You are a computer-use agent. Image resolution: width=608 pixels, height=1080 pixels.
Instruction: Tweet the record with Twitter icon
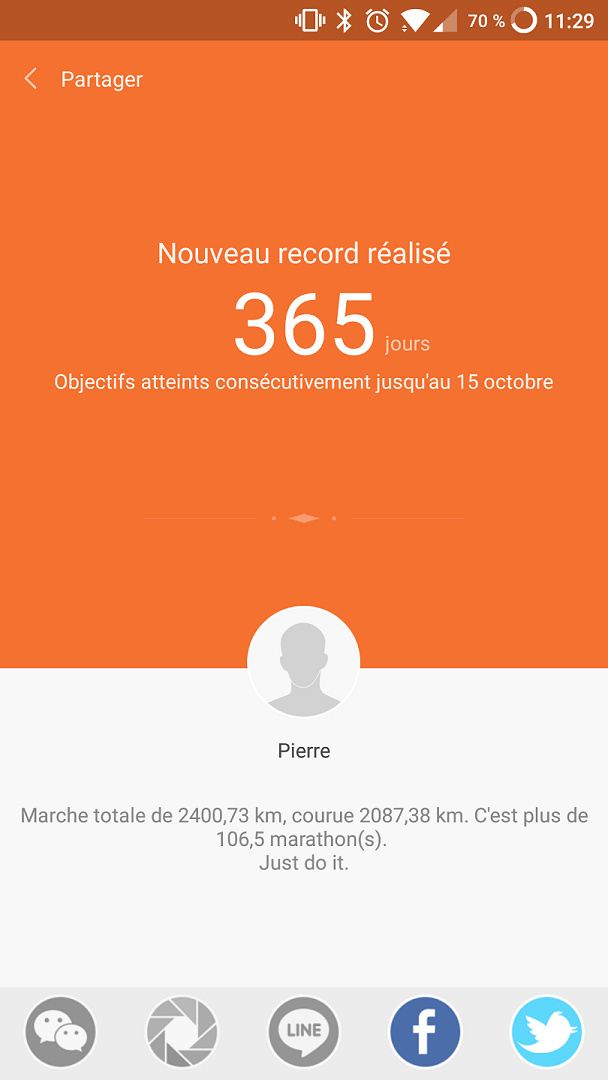(546, 1031)
